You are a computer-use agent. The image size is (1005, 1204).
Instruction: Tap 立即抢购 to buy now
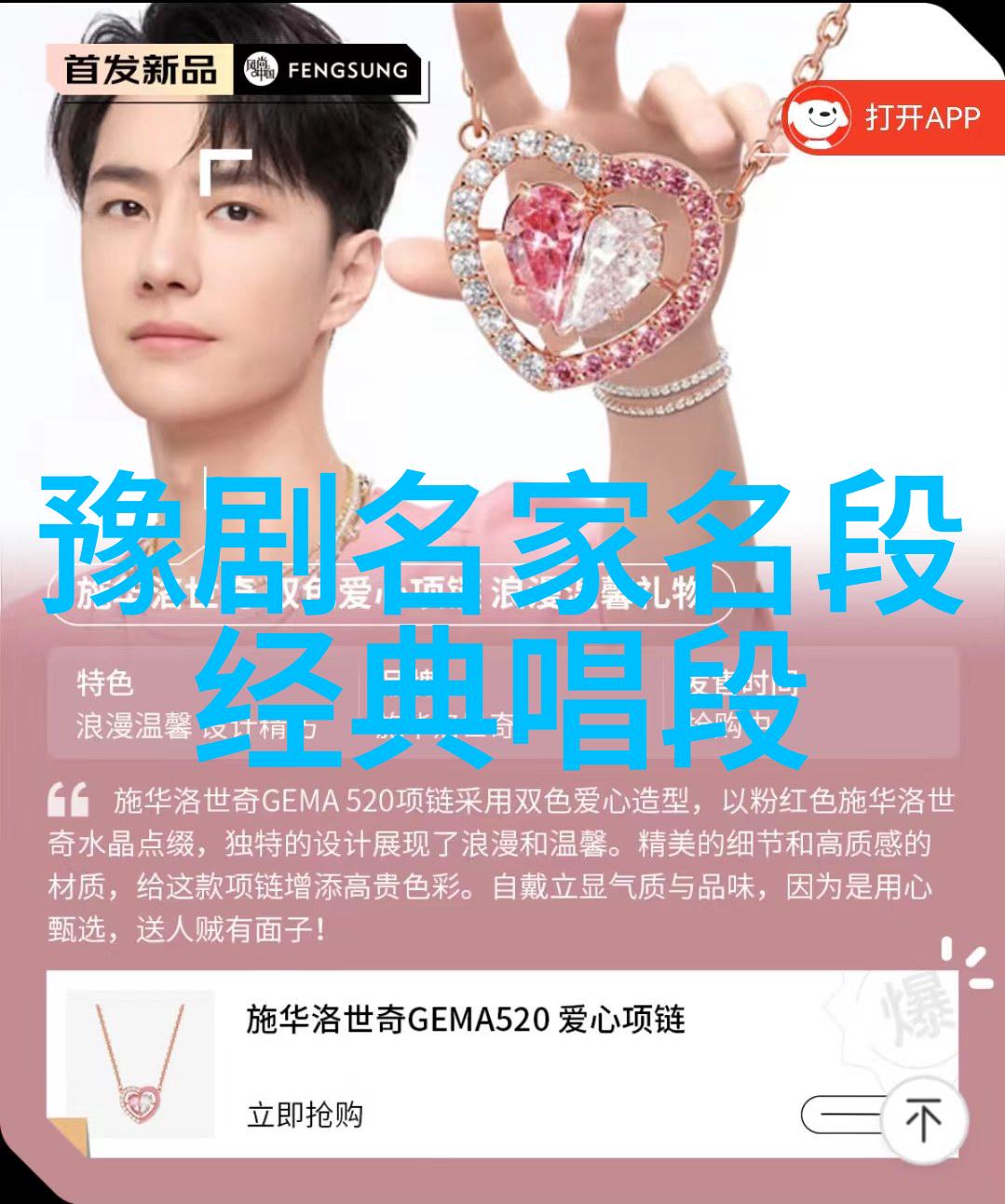click(x=305, y=1114)
